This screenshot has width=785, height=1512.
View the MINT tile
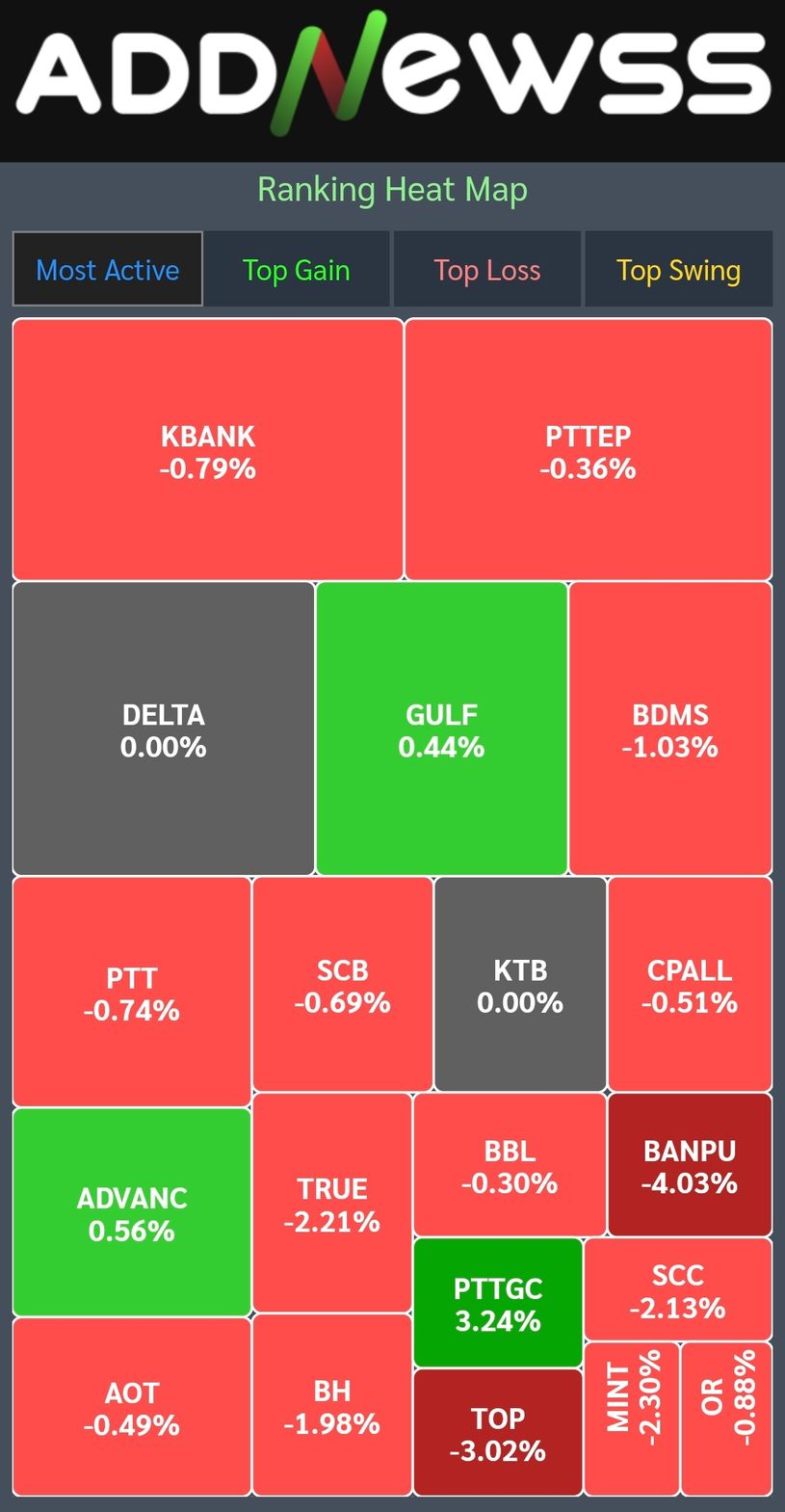pos(632,1419)
